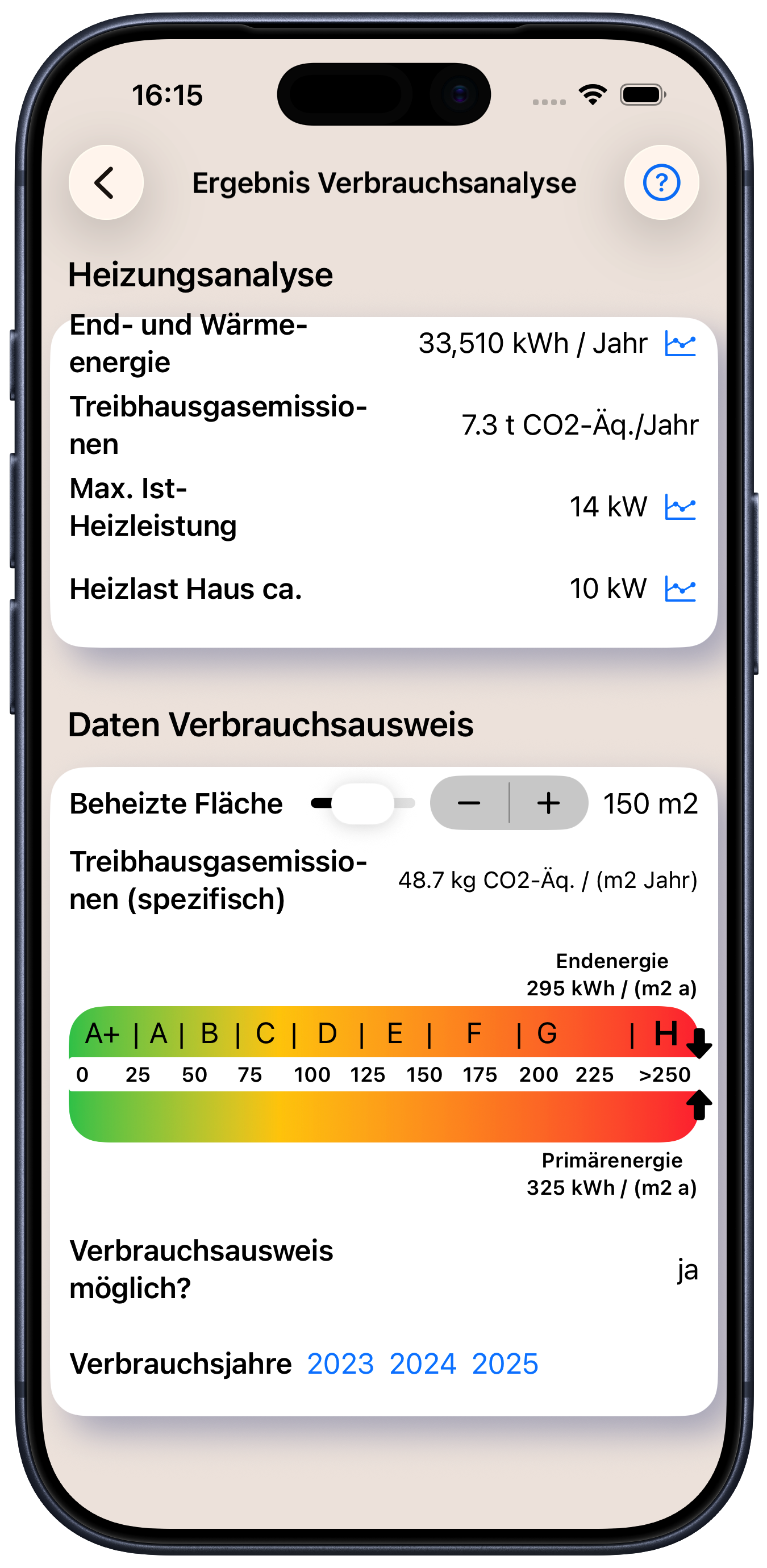767x1568 pixels.
Task: Open help via the question mark icon
Action: point(662,182)
